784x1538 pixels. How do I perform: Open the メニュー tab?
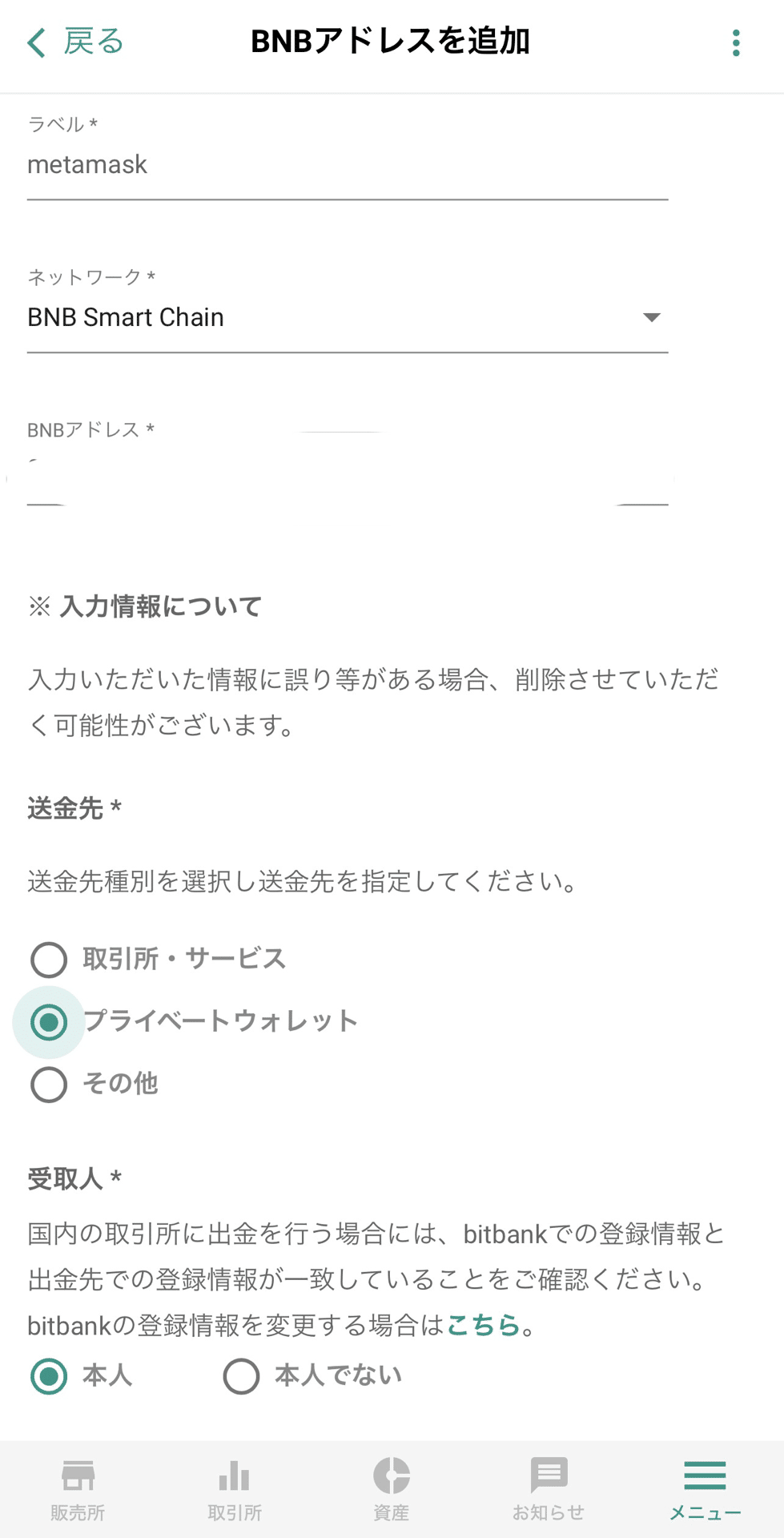click(706, 1490)
